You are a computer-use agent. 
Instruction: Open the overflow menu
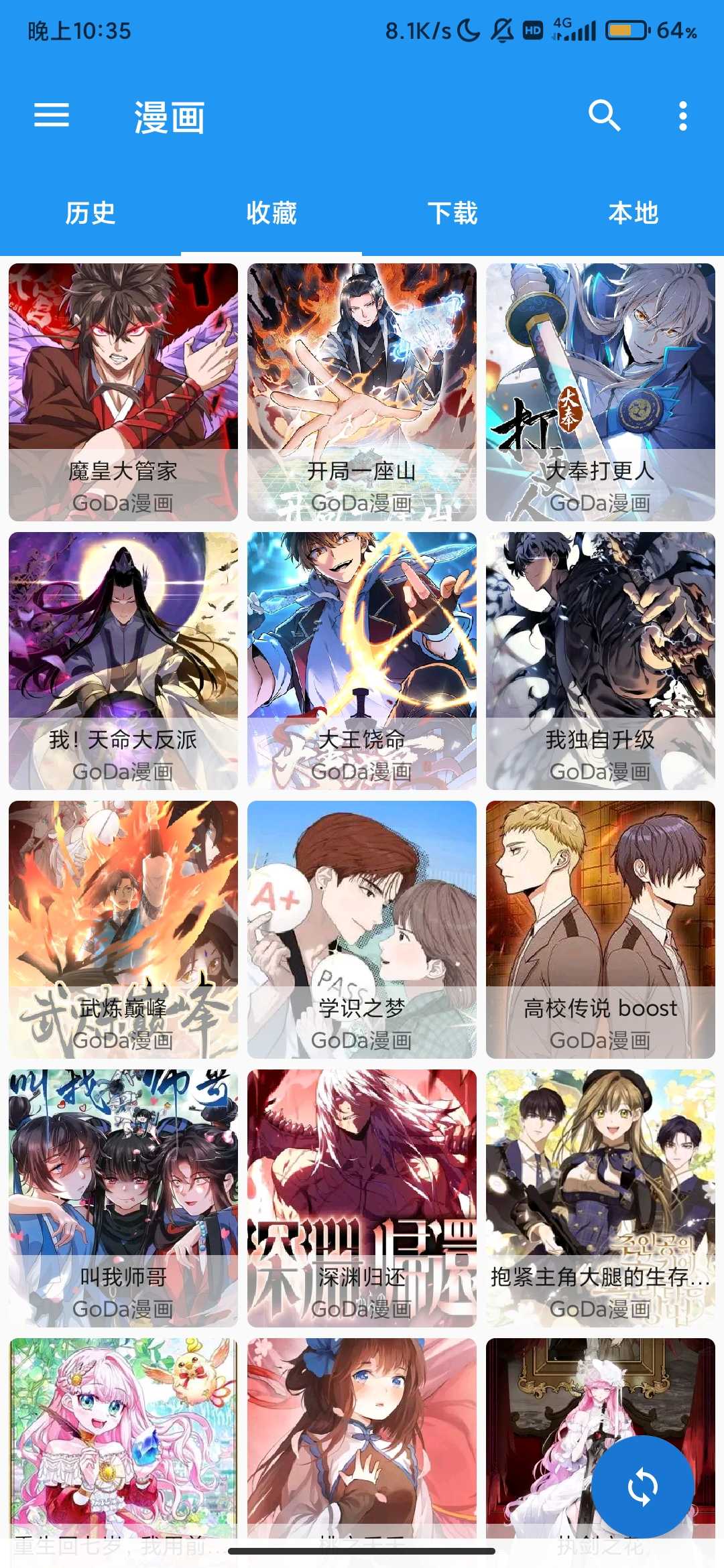click(x=682, y=116)
